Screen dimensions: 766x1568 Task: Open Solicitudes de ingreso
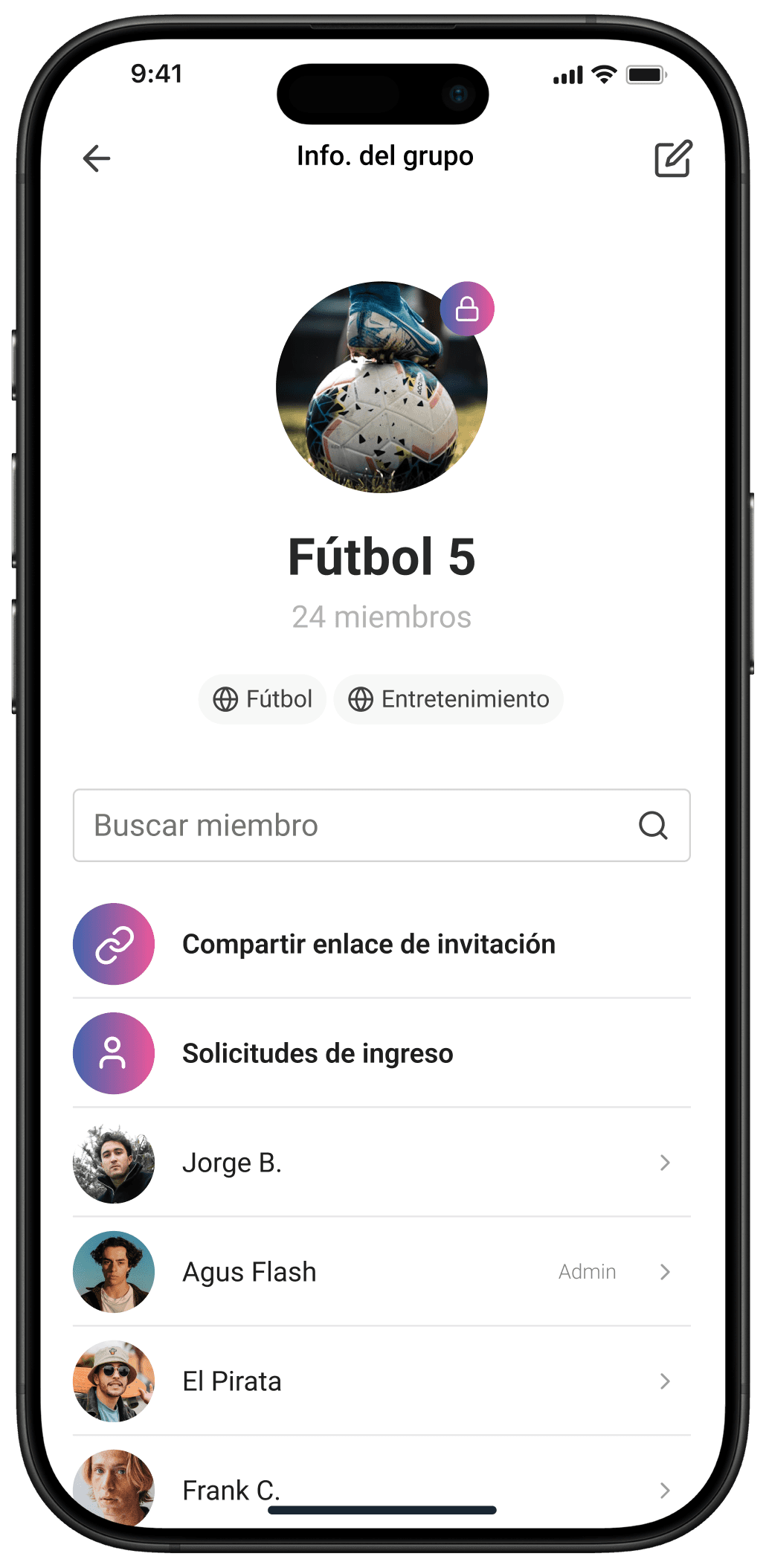[x=318, y=1053]
